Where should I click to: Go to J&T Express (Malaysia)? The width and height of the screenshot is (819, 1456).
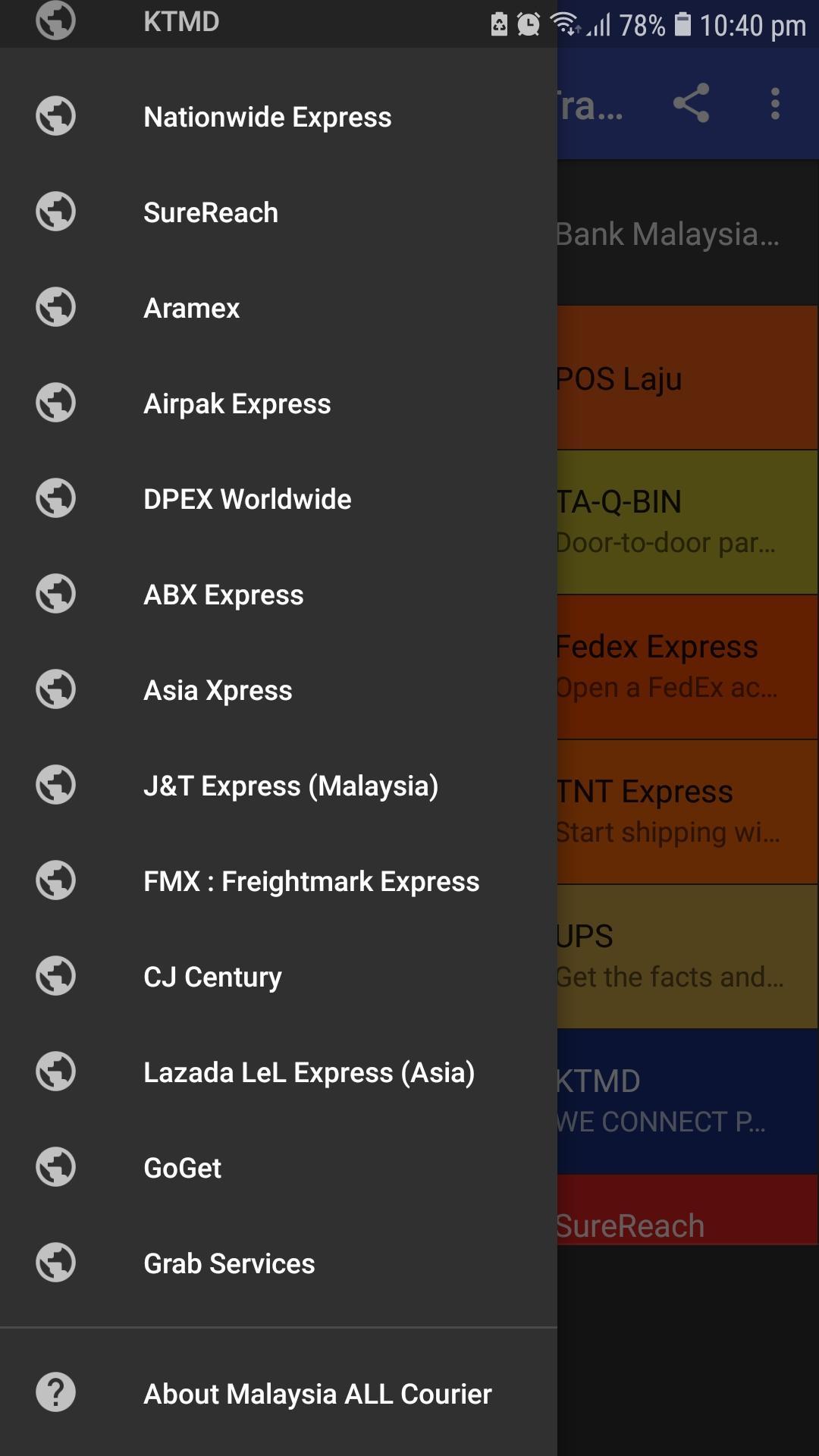pos(278,786)
